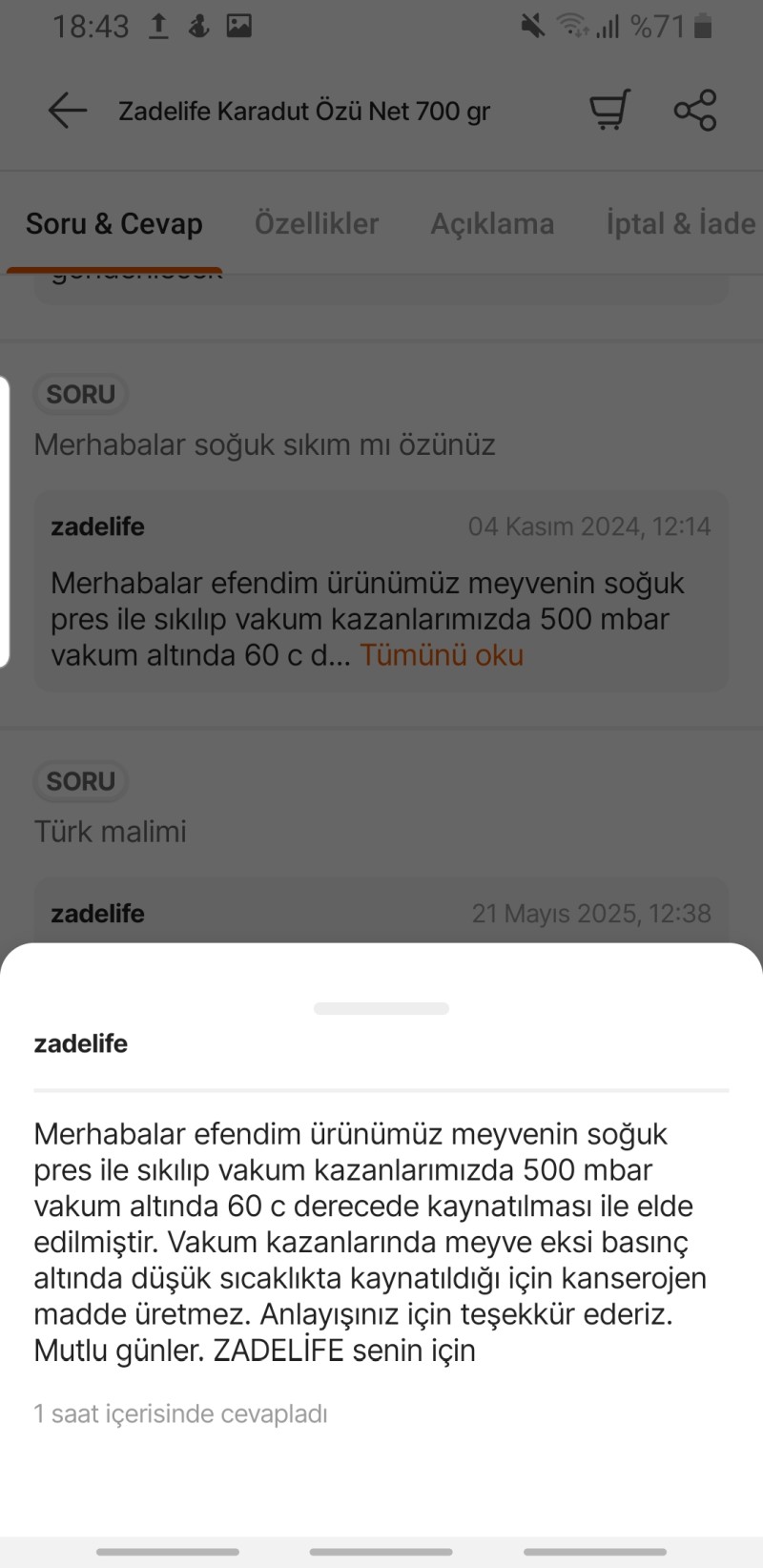Tap the question text Merhabalar soğuk sıkım mı özünüz

point(264,444)
